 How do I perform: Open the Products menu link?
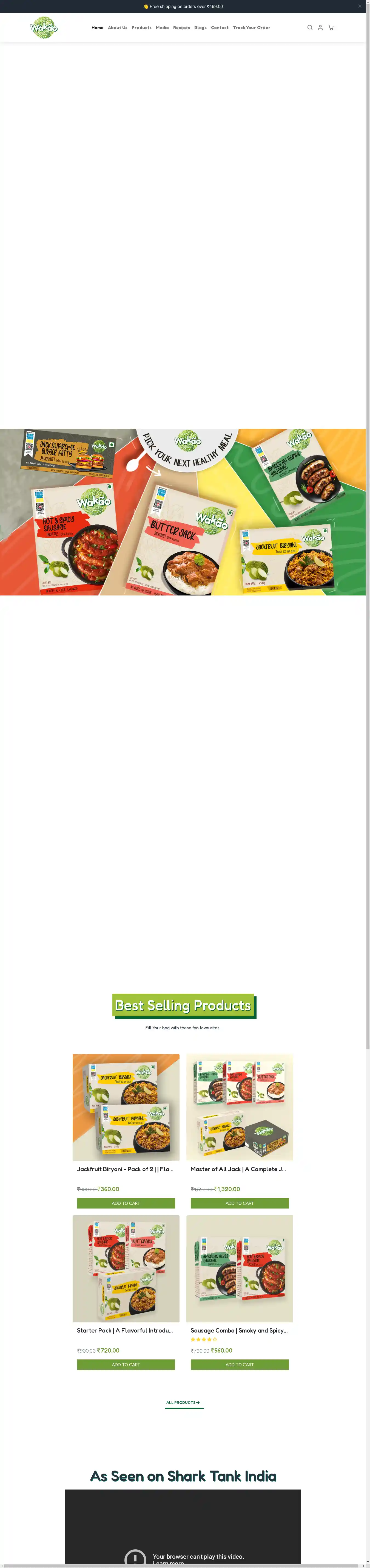pos(142,27)
